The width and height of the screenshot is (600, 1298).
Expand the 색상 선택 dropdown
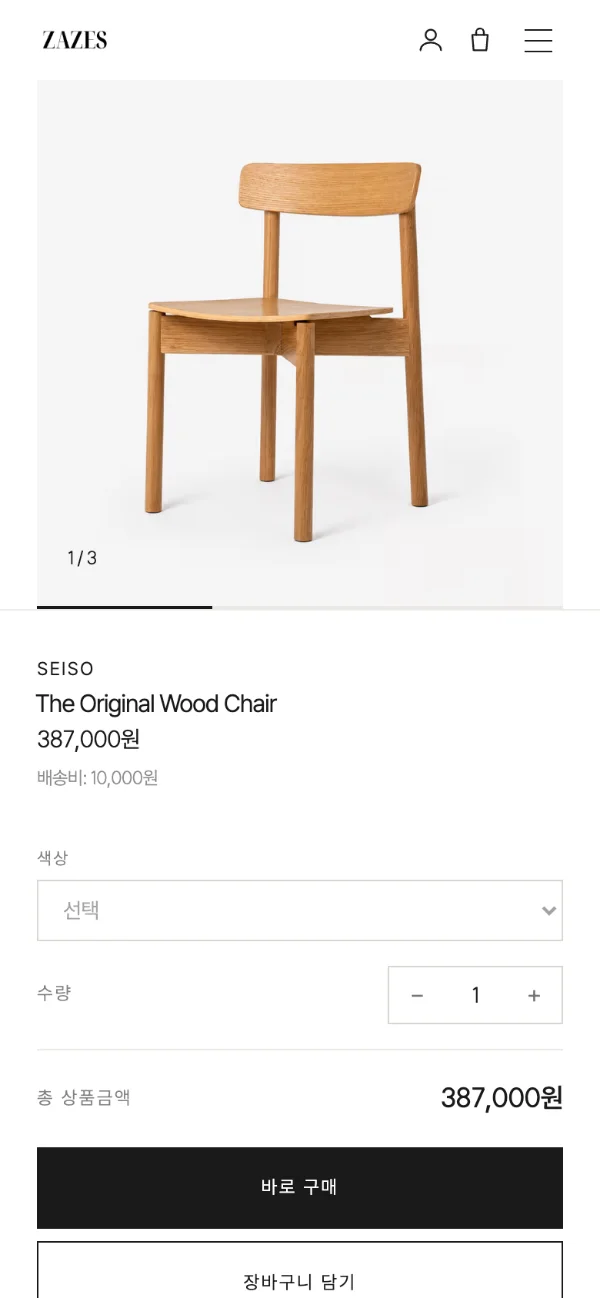tap(300, 910)
